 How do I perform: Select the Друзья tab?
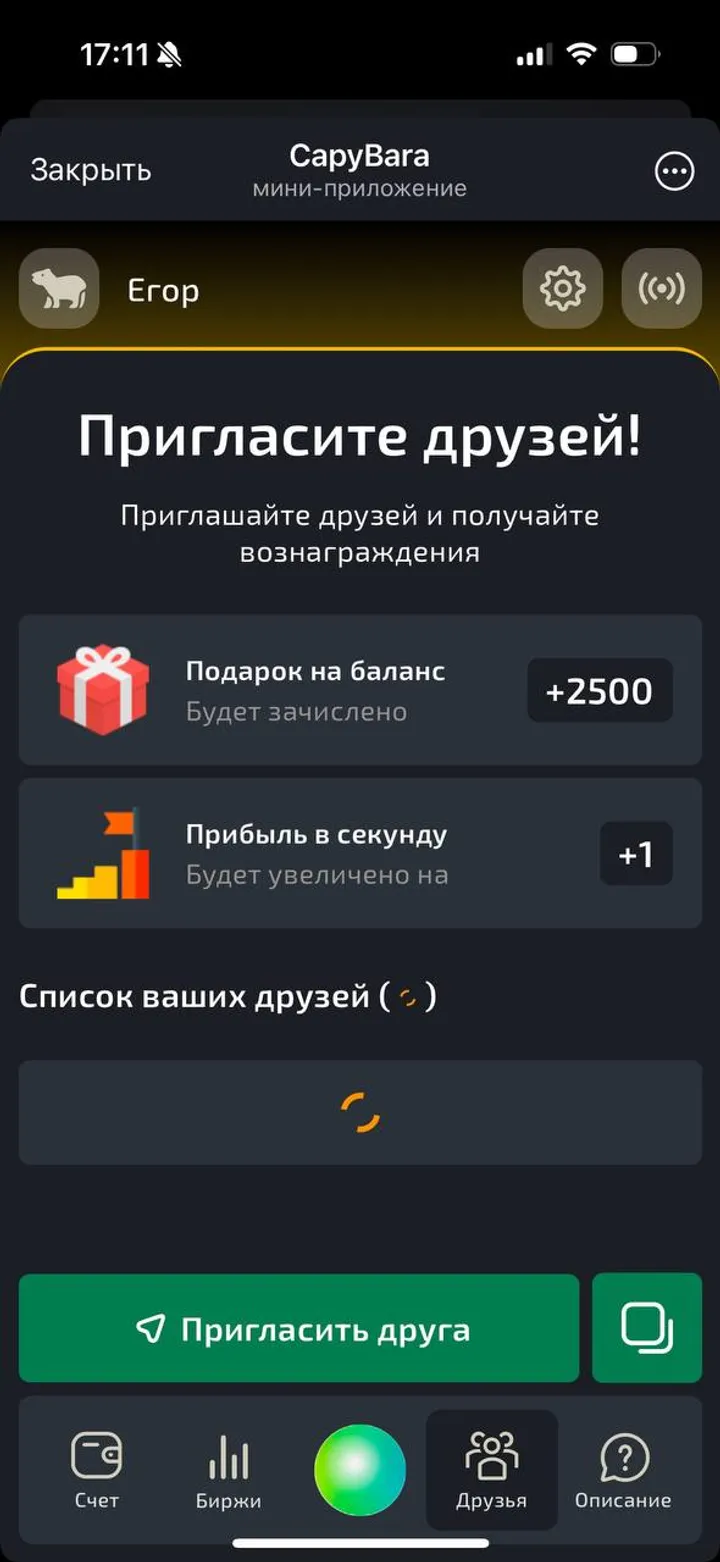(x=491, y=1470)
